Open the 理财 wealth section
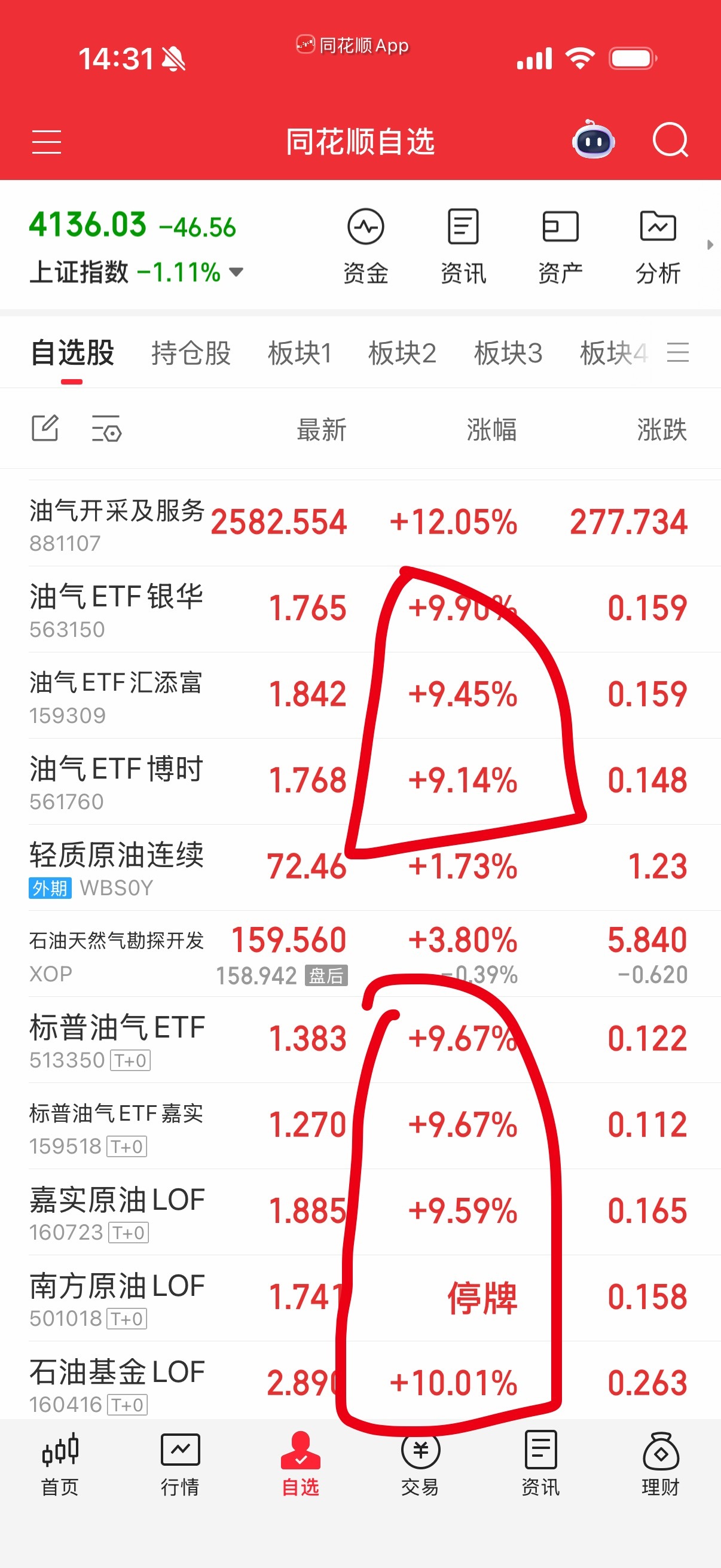 pyautogui.click(x=660, y=1479)
